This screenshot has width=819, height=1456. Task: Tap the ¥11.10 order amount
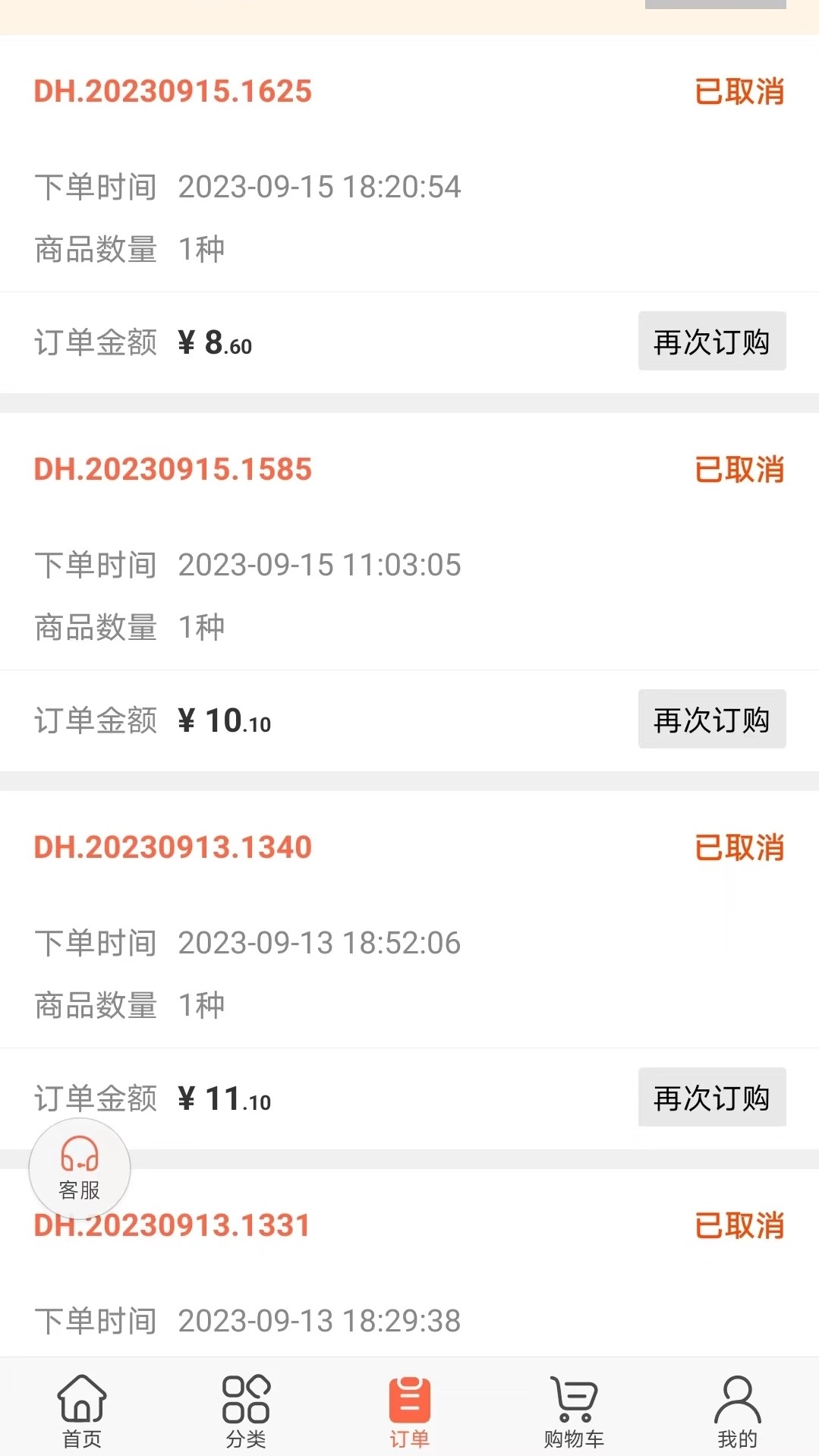click(222, 1098)
